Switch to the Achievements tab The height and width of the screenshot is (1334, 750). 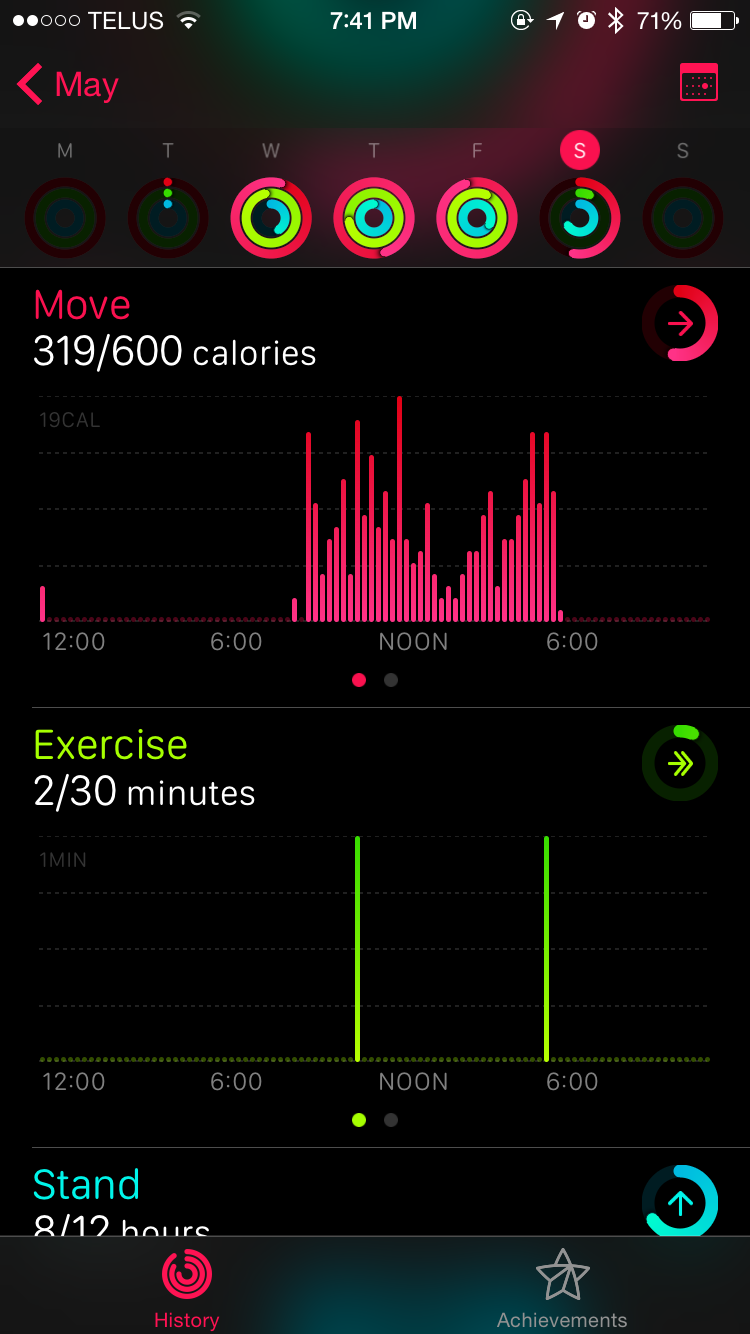tap(562, 1289)
